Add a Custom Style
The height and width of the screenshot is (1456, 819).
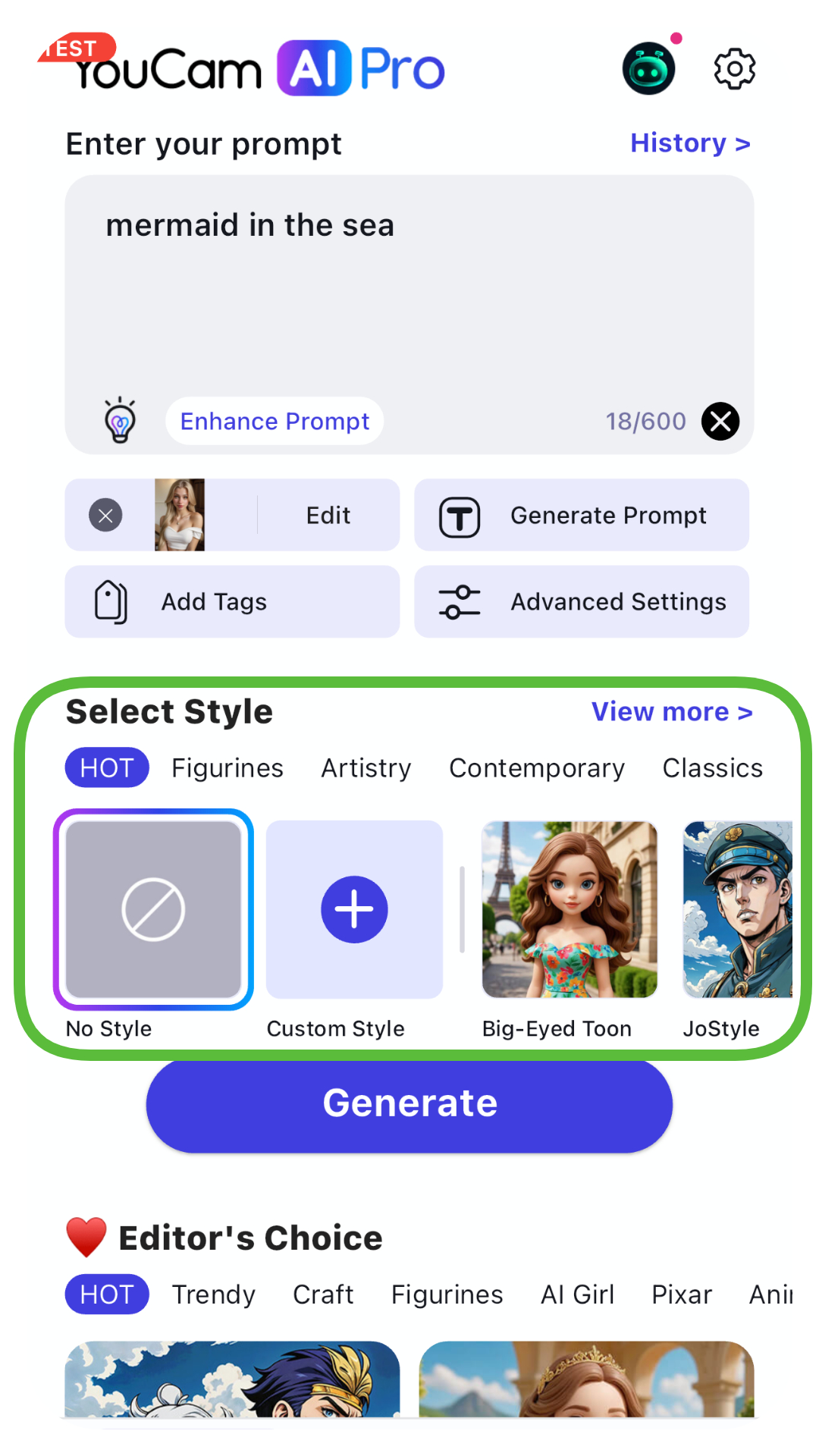point(354,909)
